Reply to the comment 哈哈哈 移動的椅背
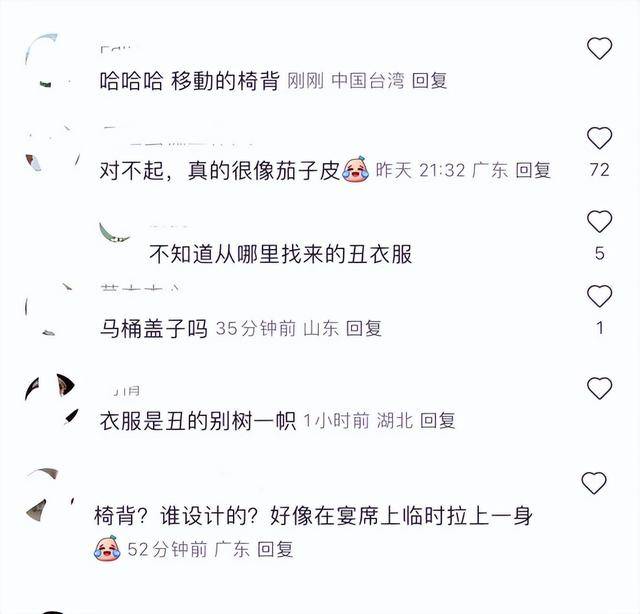Image resolution: width=640 pixels, height=614 pixels. pos(430,81)
